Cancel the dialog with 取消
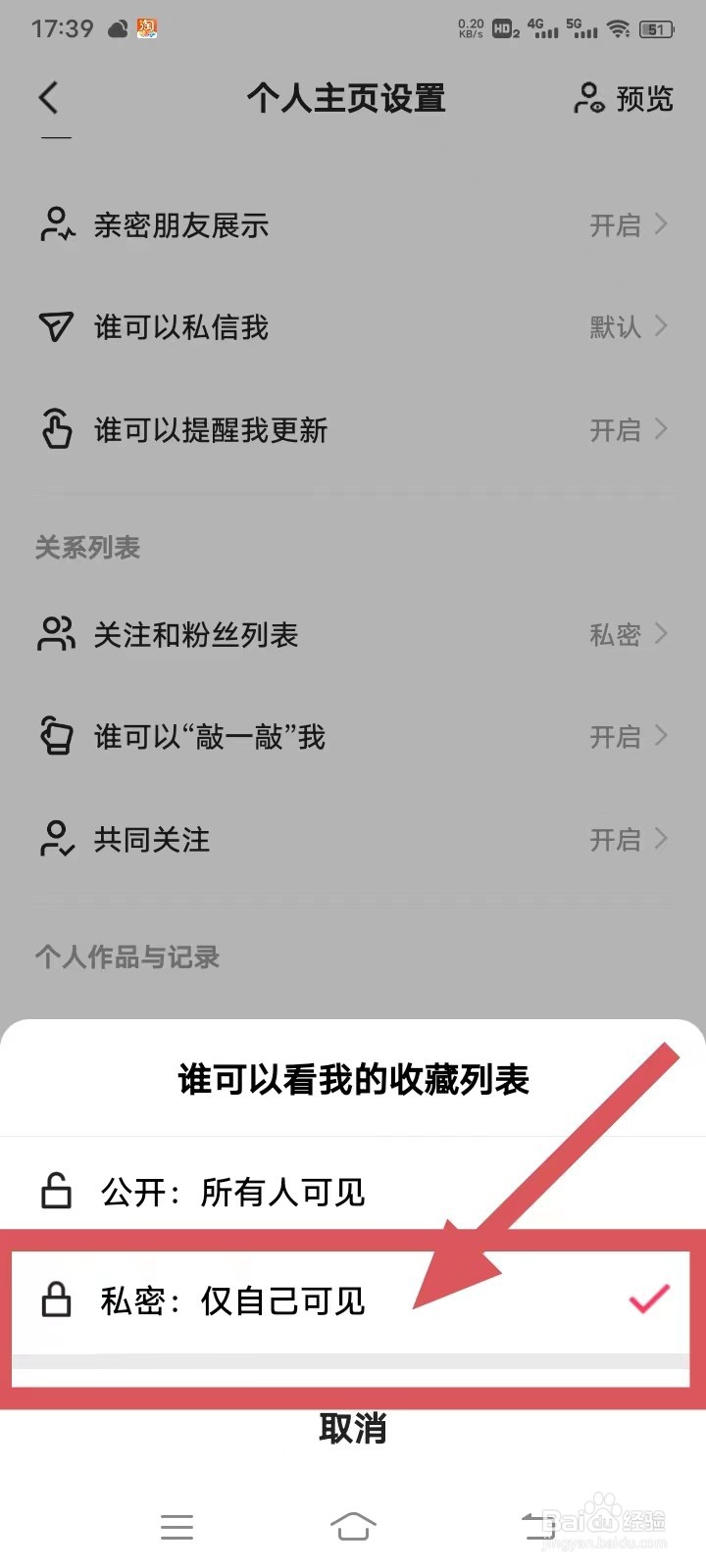 click(x=353, y=1430)
